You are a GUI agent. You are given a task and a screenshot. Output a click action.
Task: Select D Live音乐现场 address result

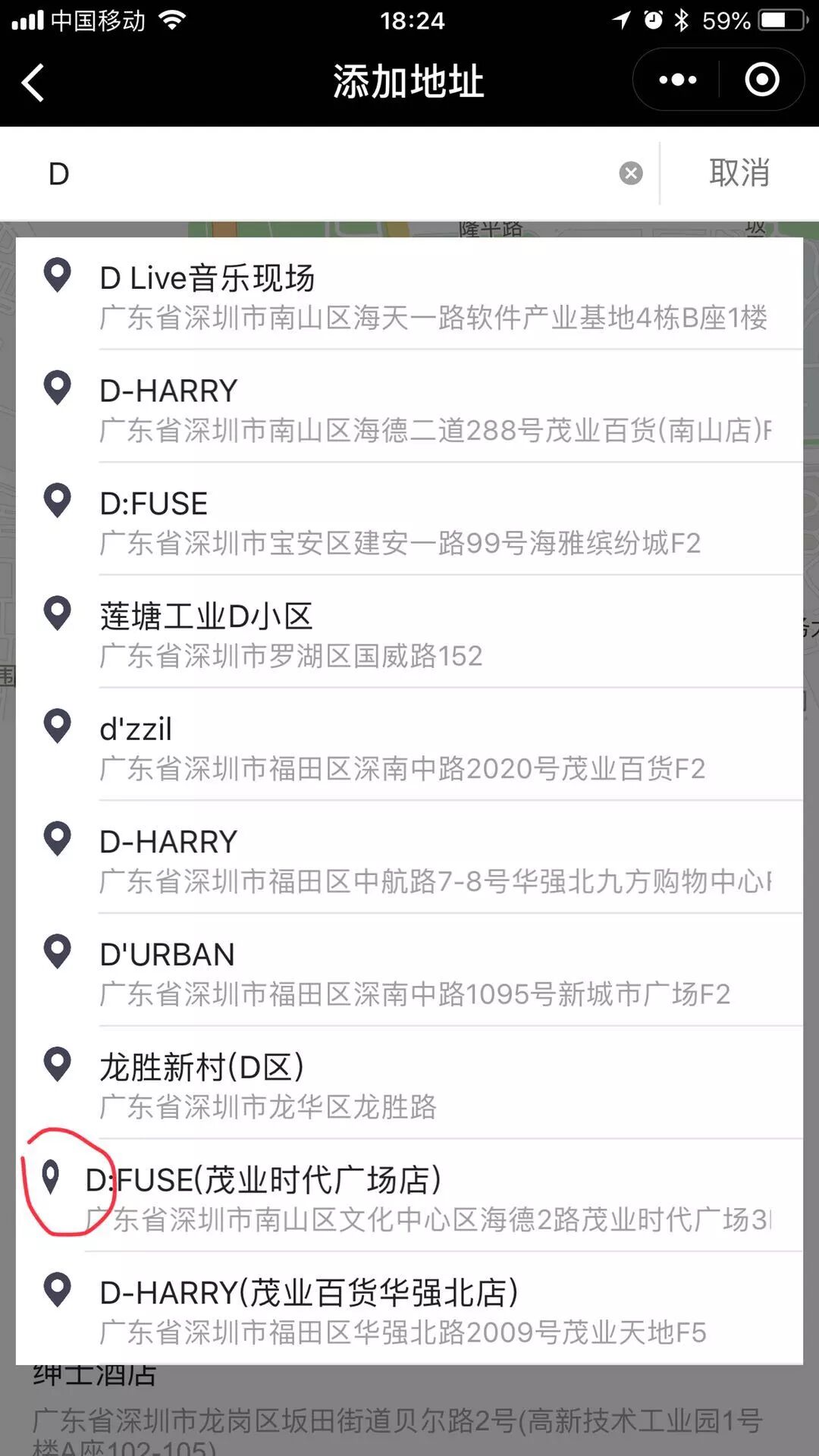point(409,296)
